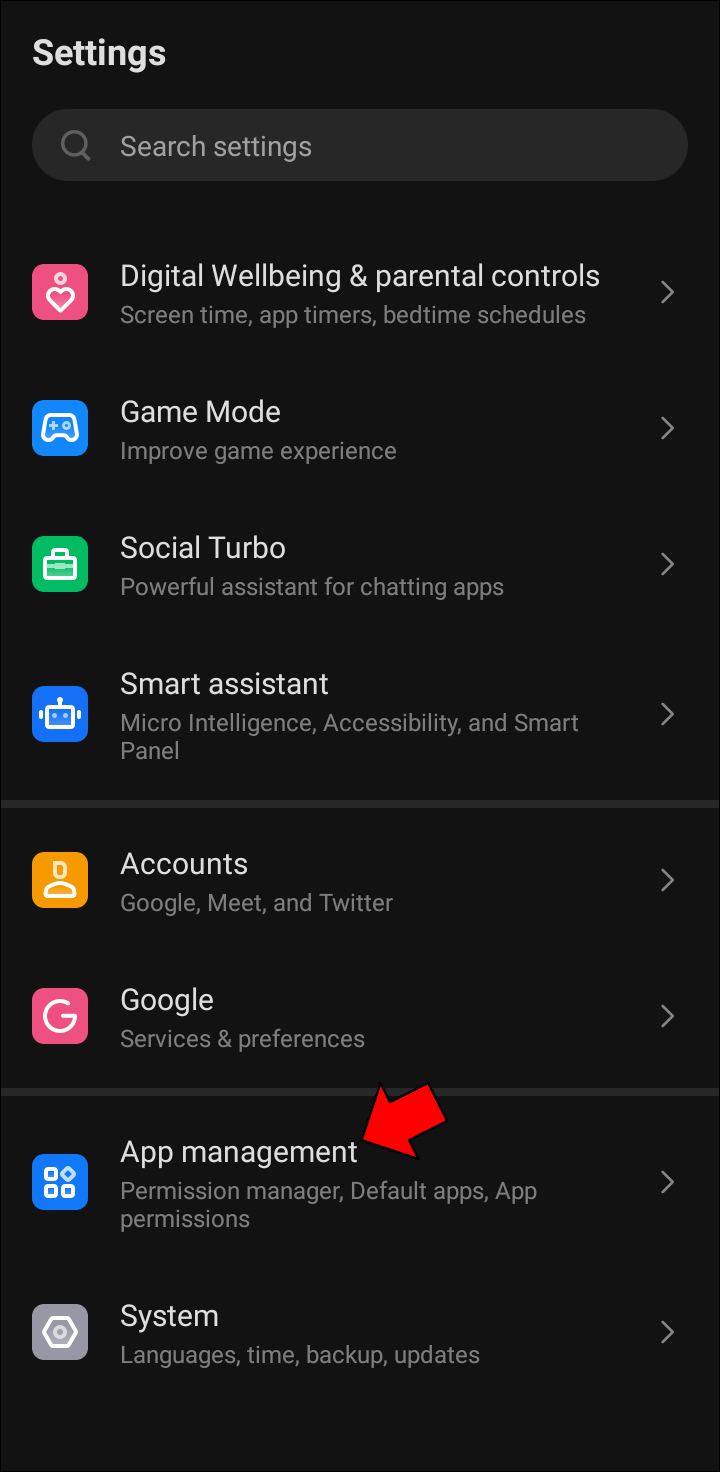
Task: Open Game Mode settings
Action: click(360, 429)
